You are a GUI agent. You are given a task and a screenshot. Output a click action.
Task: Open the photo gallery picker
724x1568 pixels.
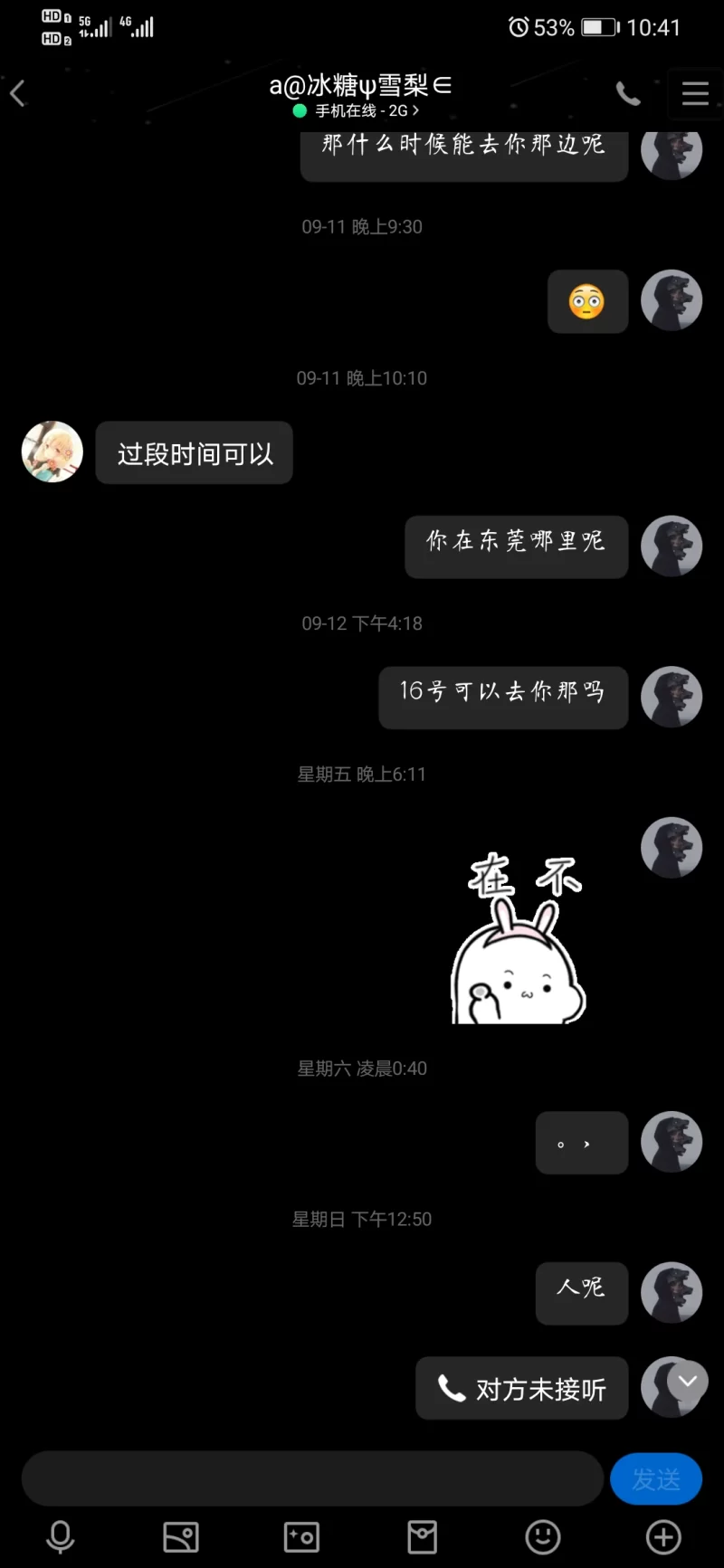point(181,1536)
